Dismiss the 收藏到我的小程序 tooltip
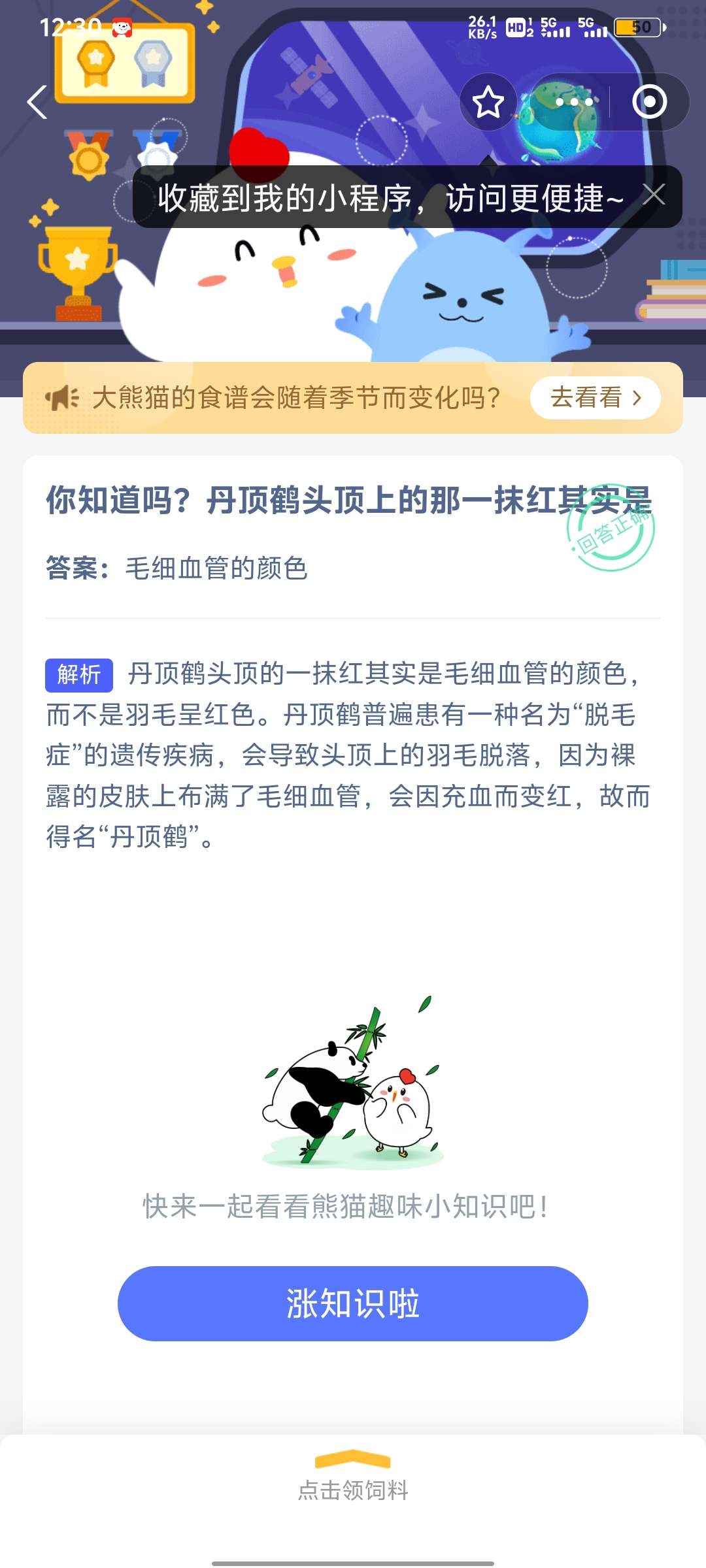The width and height of the screenshot is (706, 1568). [x=654, y=195]
